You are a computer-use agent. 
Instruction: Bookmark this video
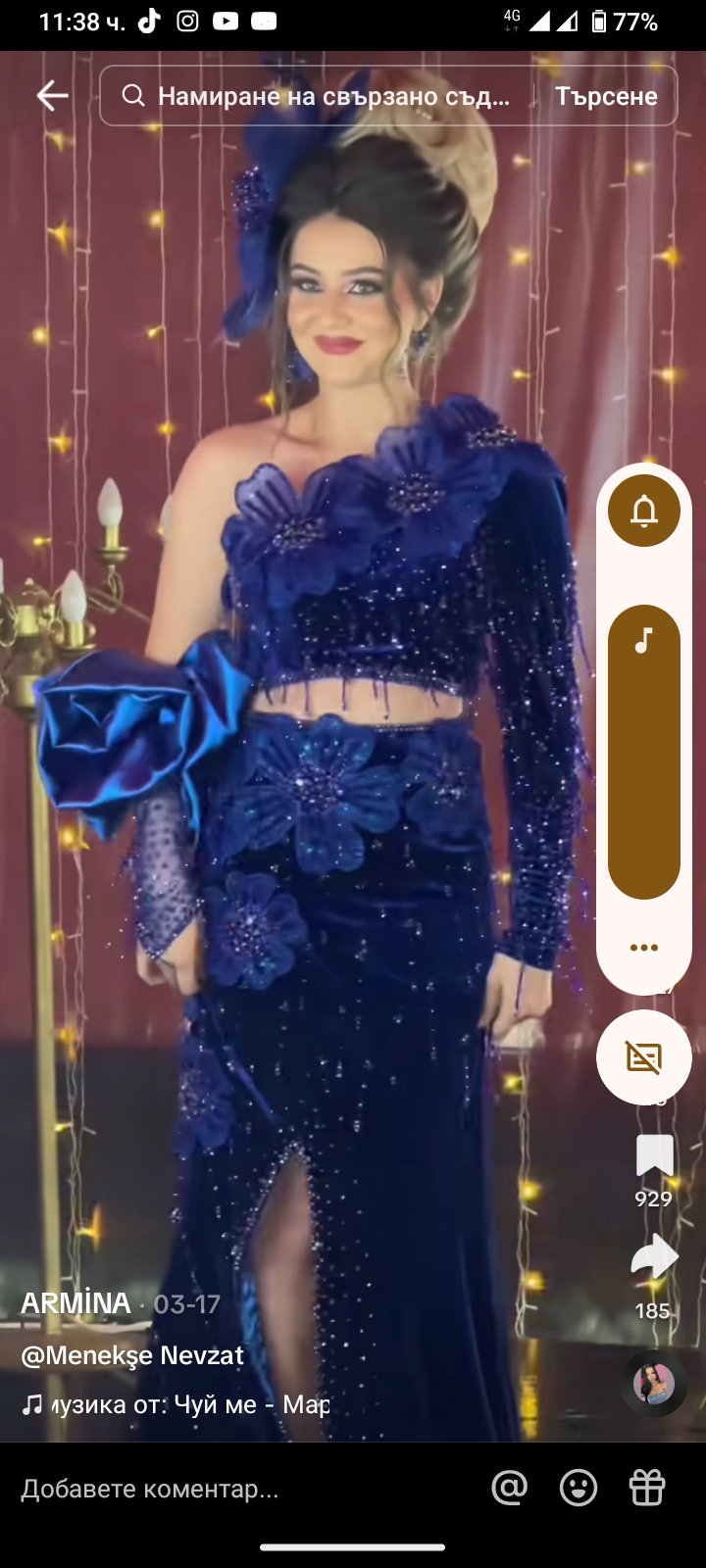pyautogui.click(x=654, y=1157)
